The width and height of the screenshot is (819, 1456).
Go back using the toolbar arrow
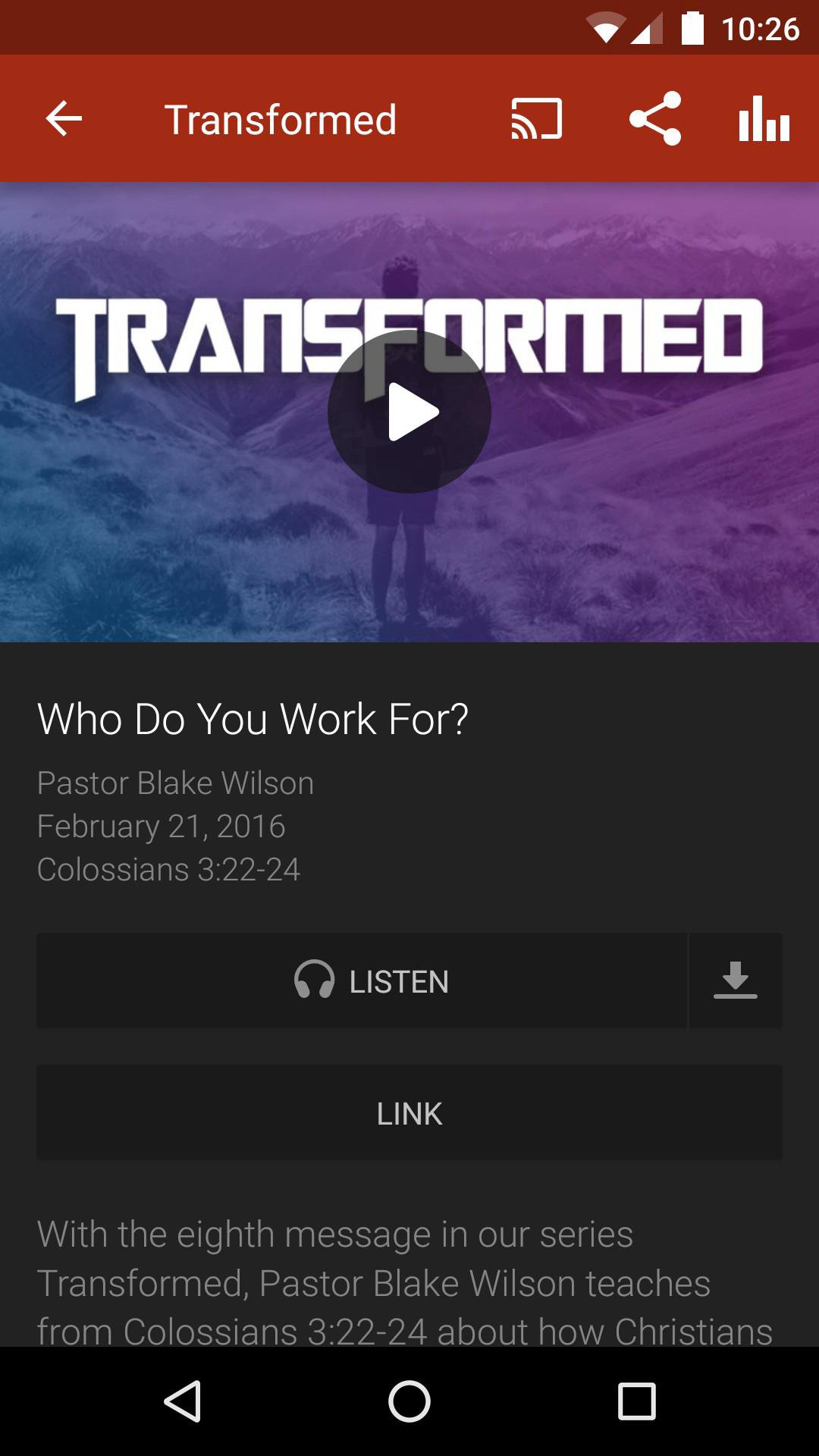[64, 119]
